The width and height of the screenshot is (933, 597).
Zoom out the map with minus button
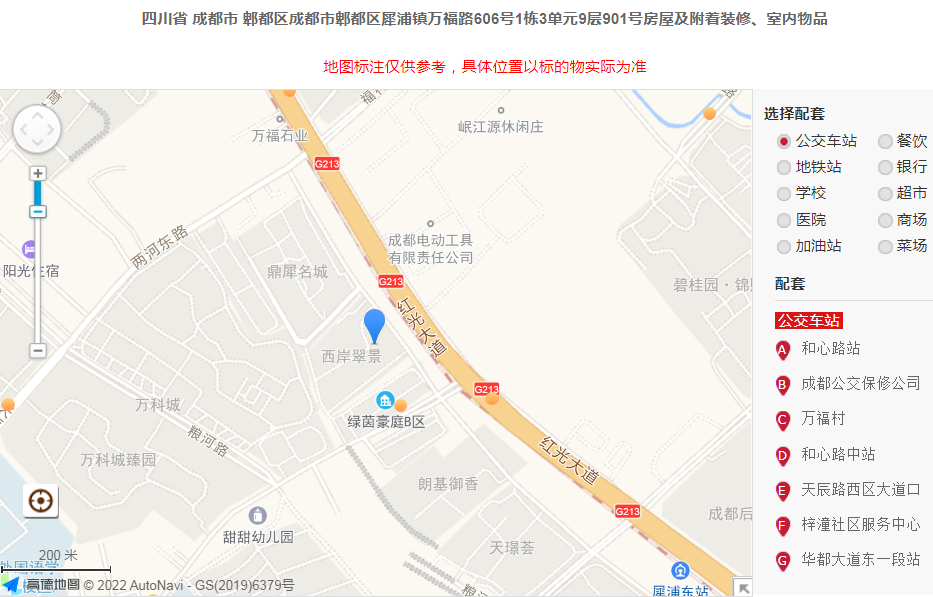click(x=37, y=351)
